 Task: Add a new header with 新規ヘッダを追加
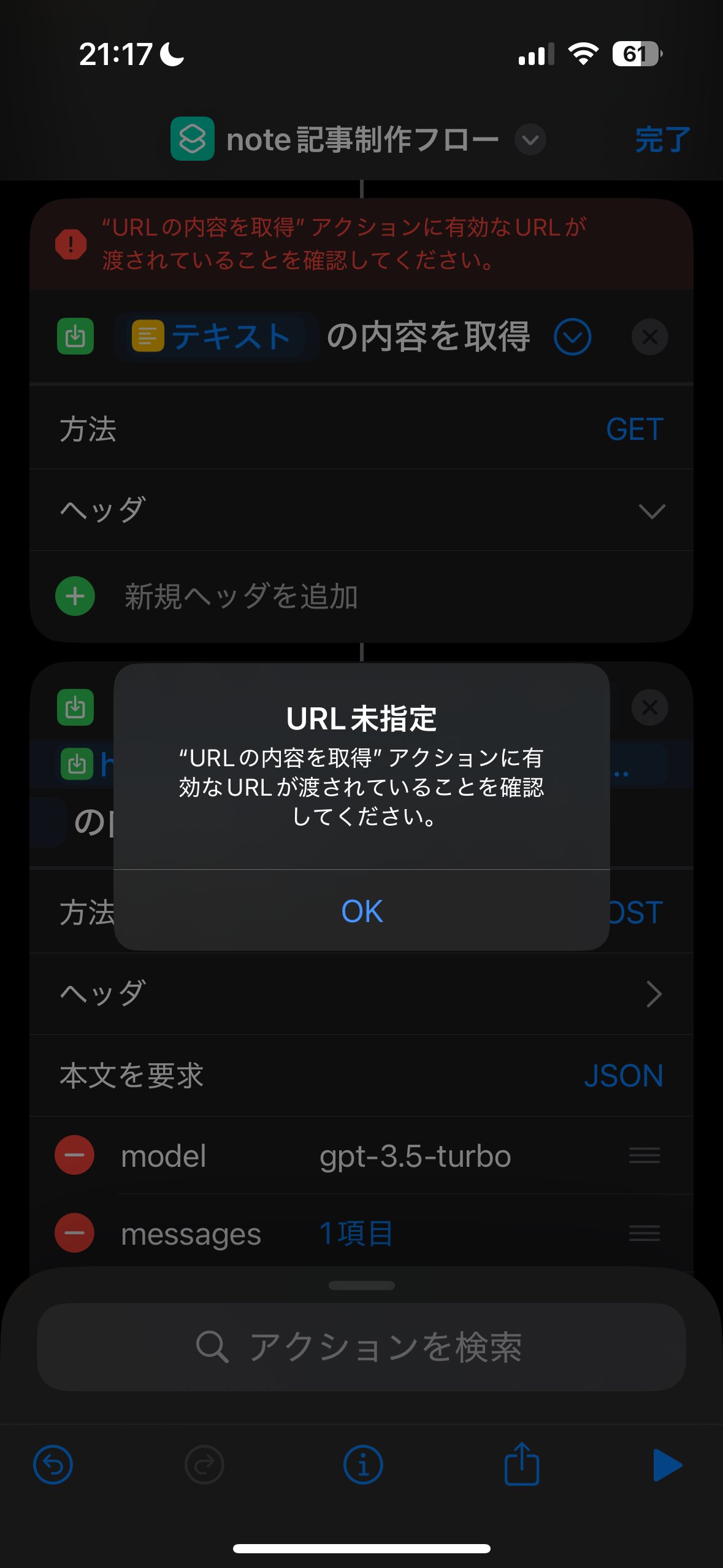(240, 596)
